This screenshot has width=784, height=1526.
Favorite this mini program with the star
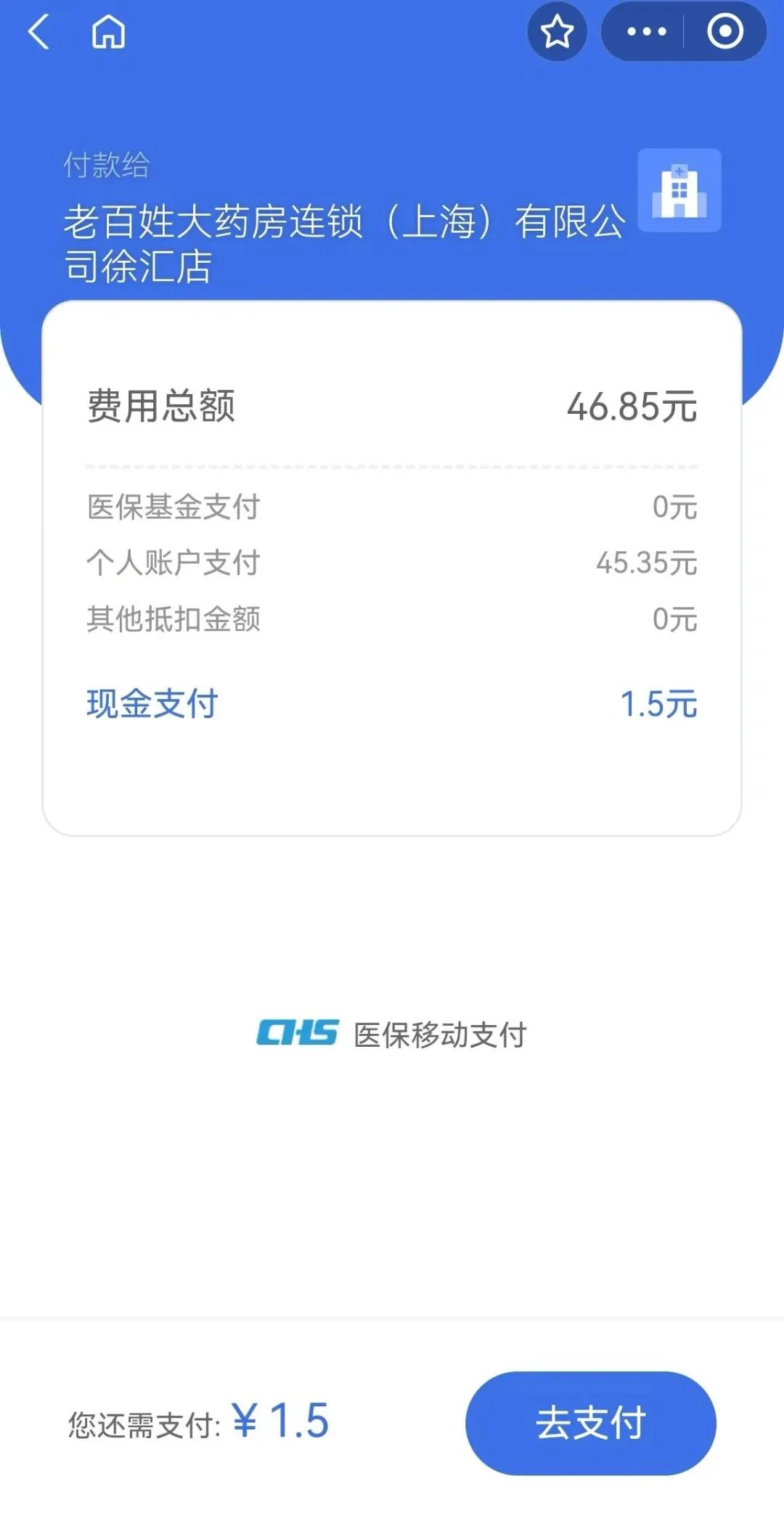(557, 31)
